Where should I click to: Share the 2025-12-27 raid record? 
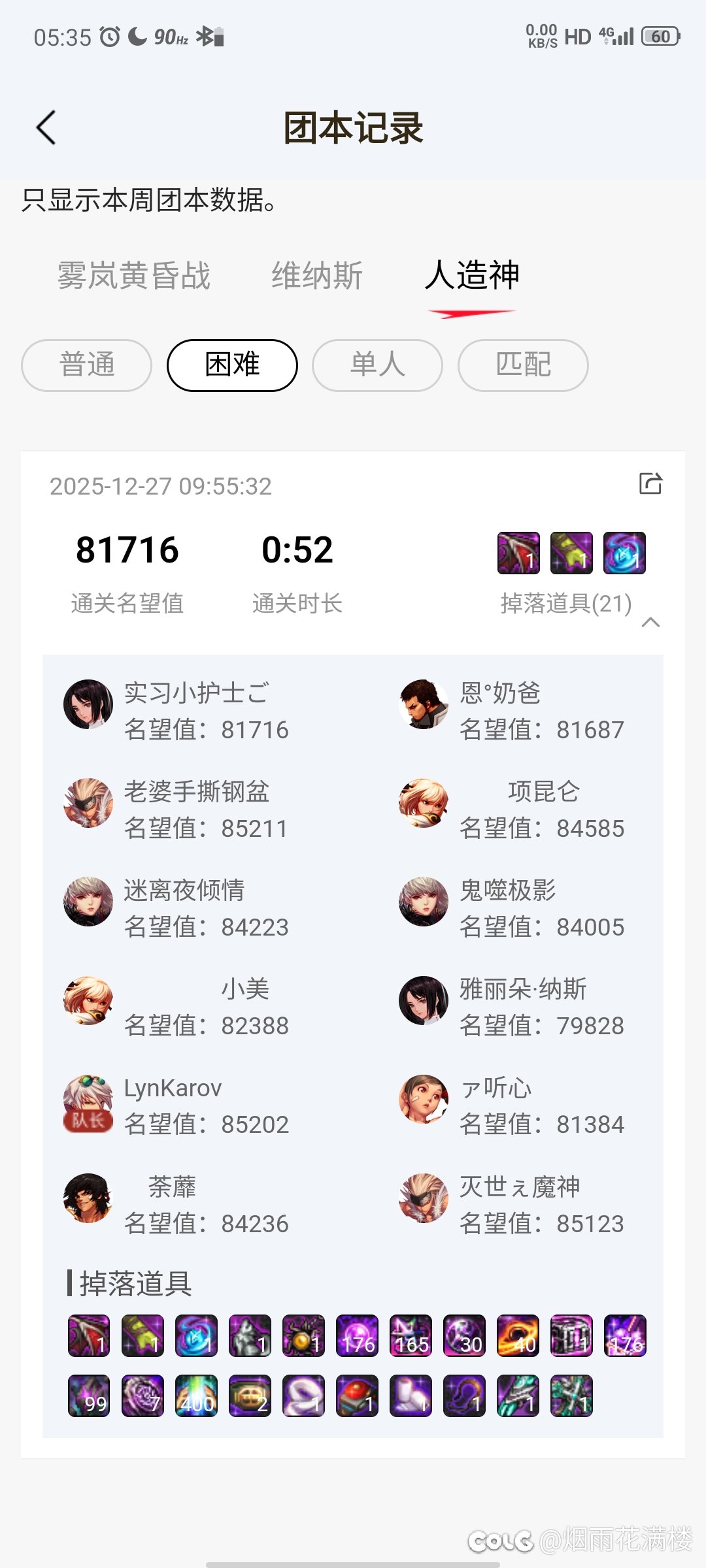tap(650, 484)
